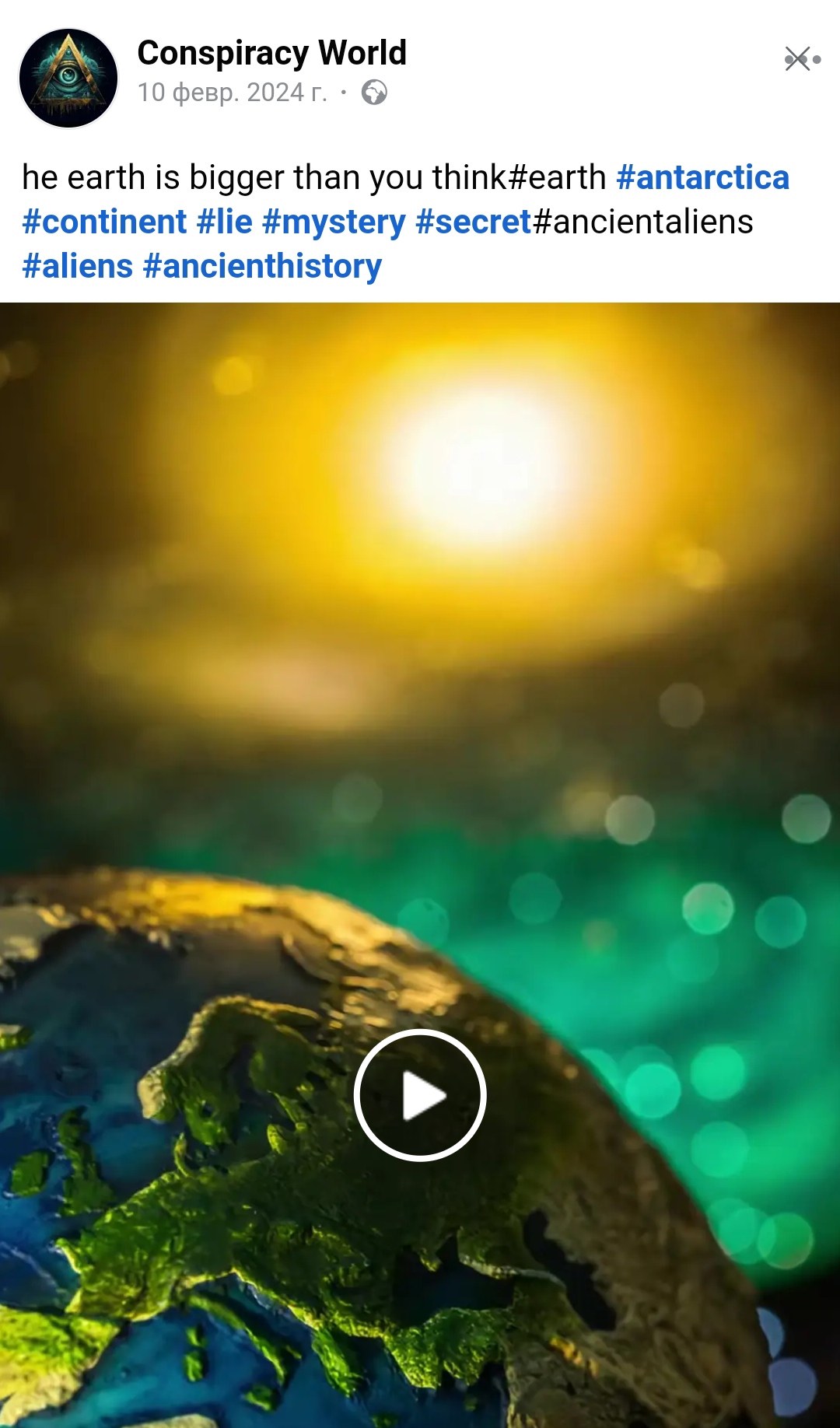Browse the #aliens hashtag
The width and height of the screenshot is (840, 1428).
tap(78, 266)
